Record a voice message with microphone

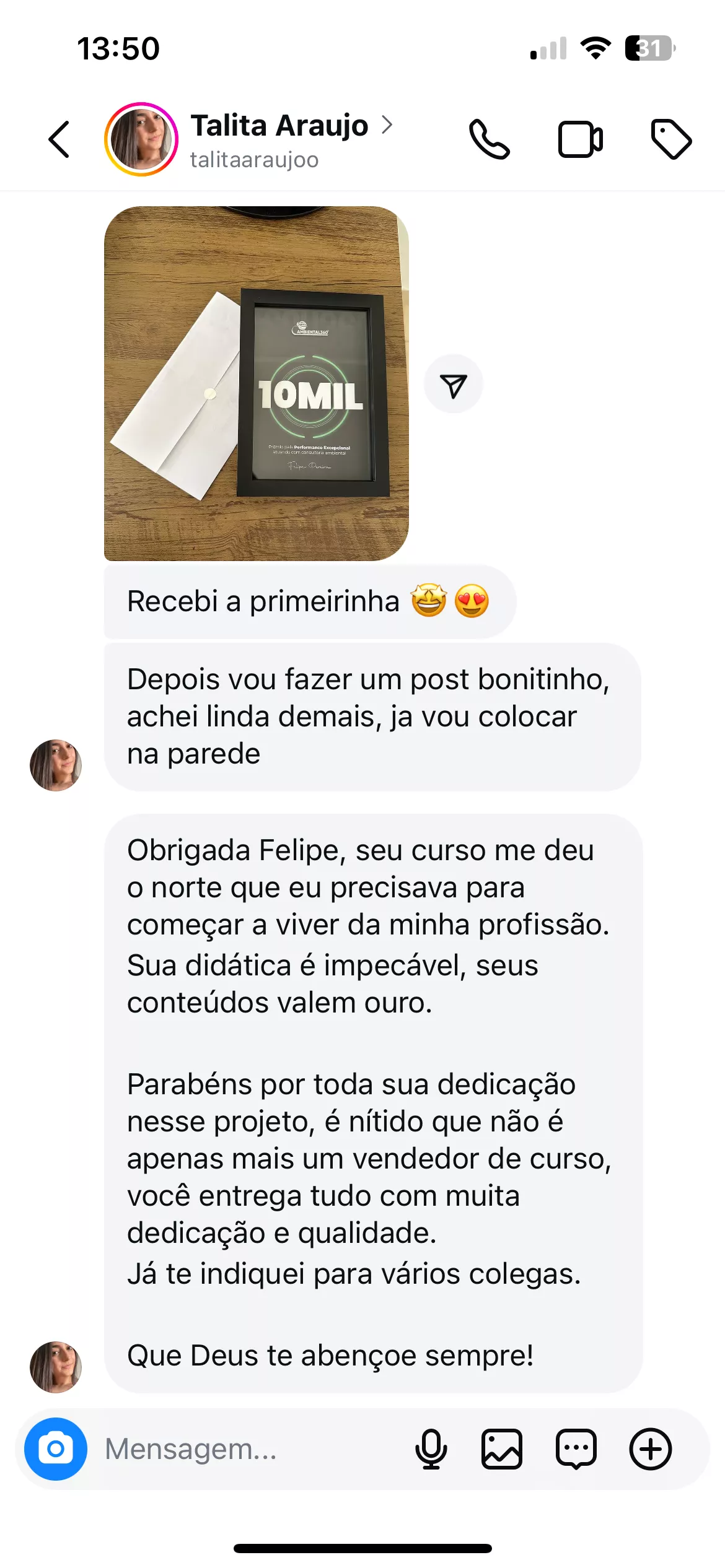pos(431,1449)
